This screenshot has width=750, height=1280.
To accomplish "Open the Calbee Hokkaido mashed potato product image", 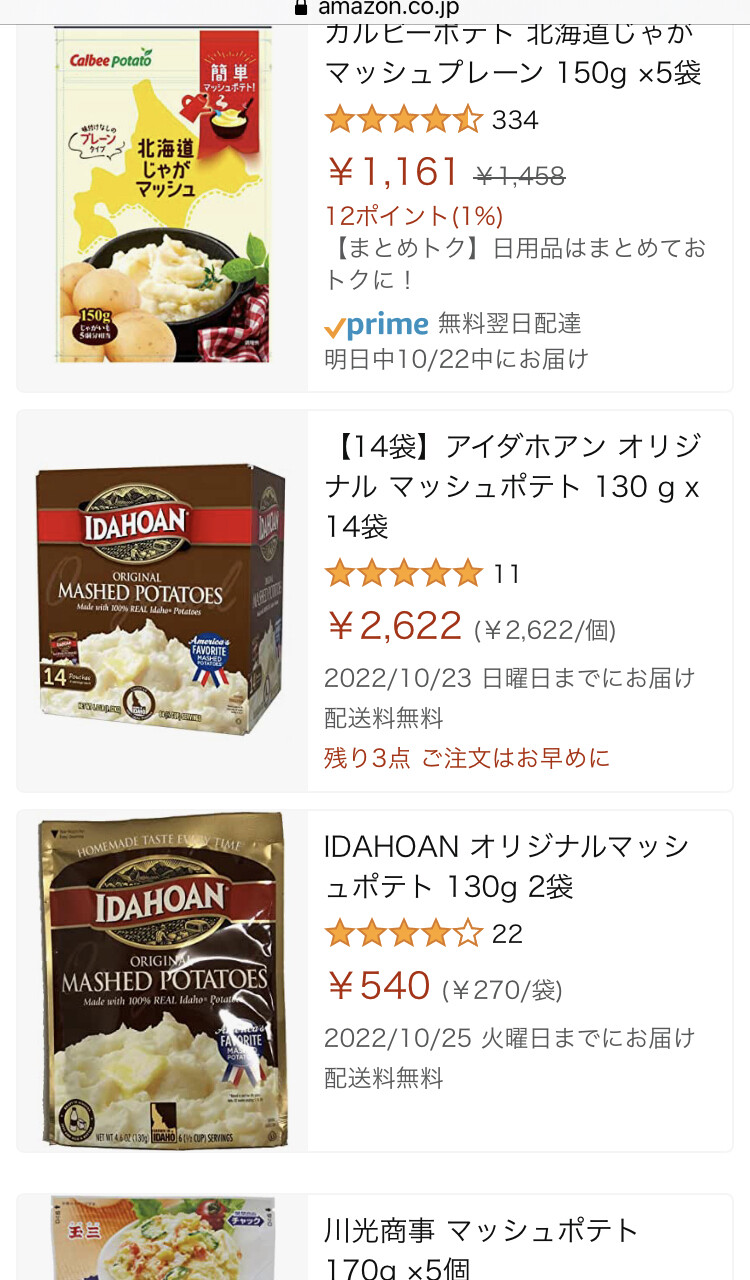I will tap(162, 195).
